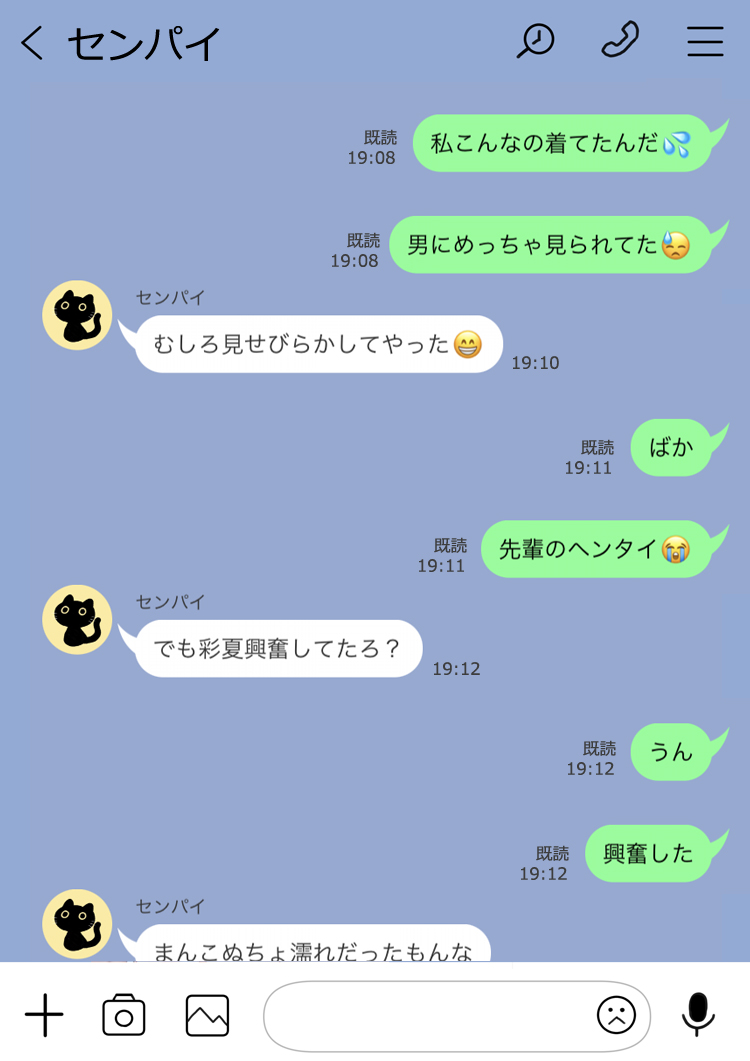Open chat search with clock icon
This screenshot has width=750, height=1061.
tap(535, 41)
